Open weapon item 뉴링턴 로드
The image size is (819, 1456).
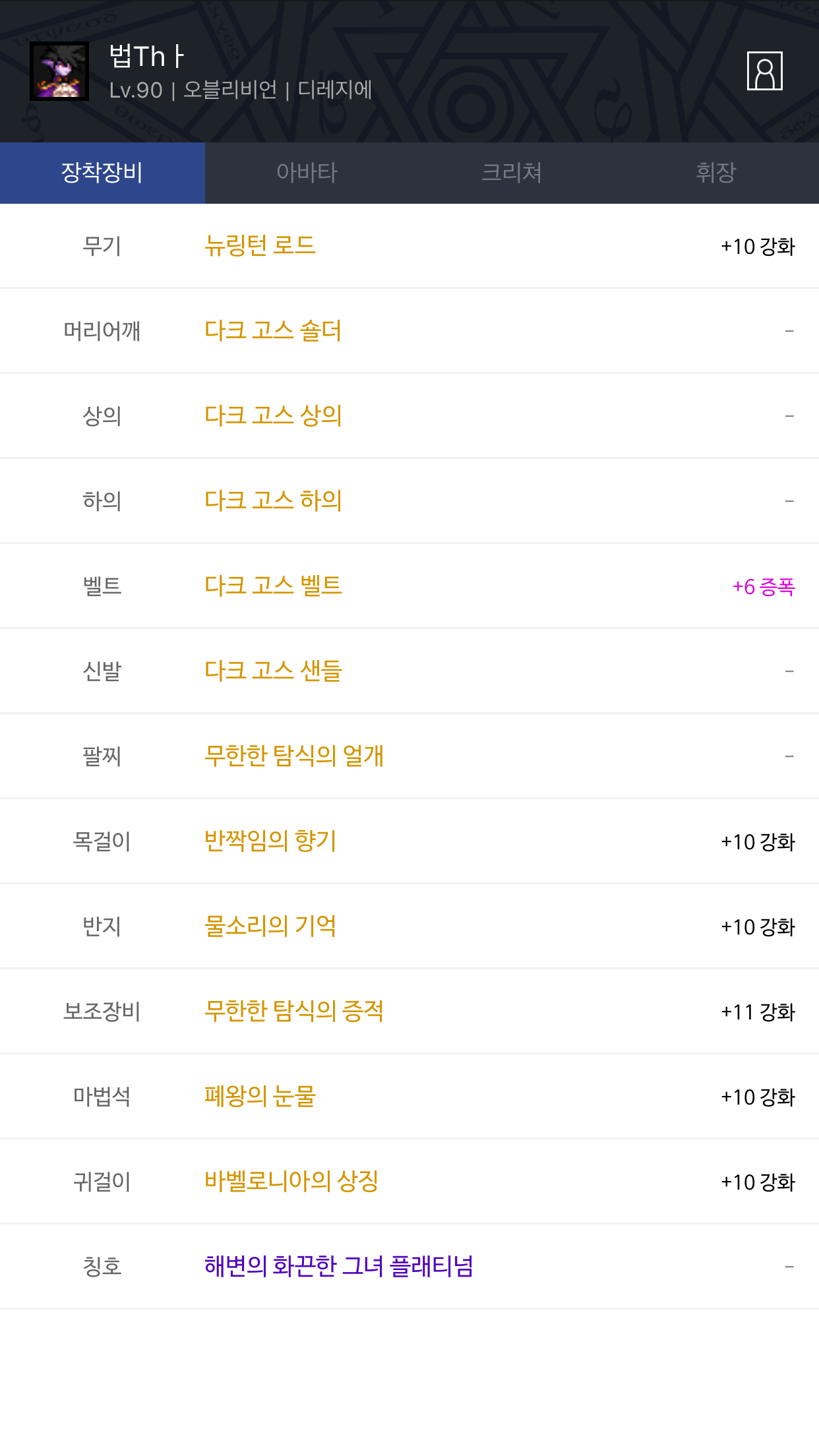pyautogui.click(x=260, y=245)
